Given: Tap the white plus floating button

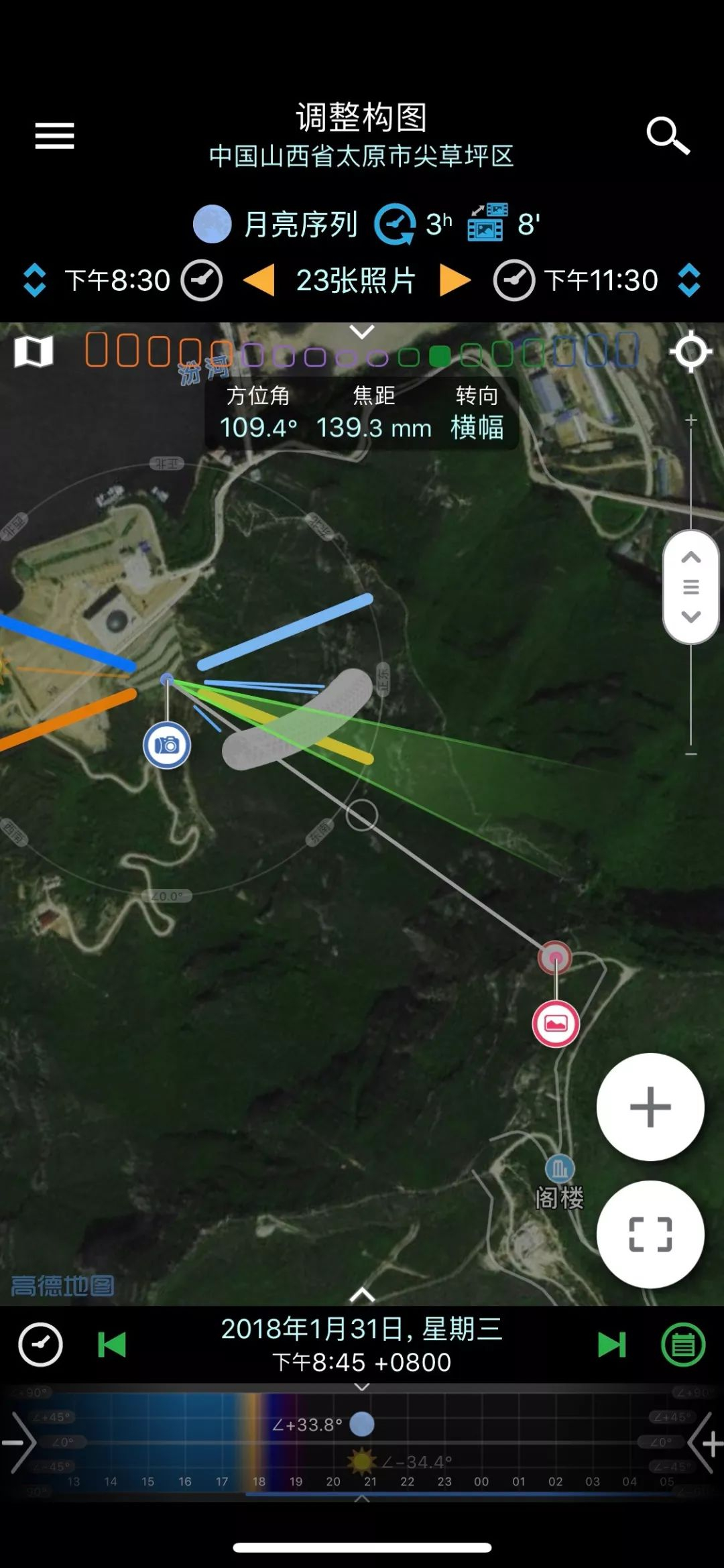Looking at the screenshot, I should [x=650, y=1107].
